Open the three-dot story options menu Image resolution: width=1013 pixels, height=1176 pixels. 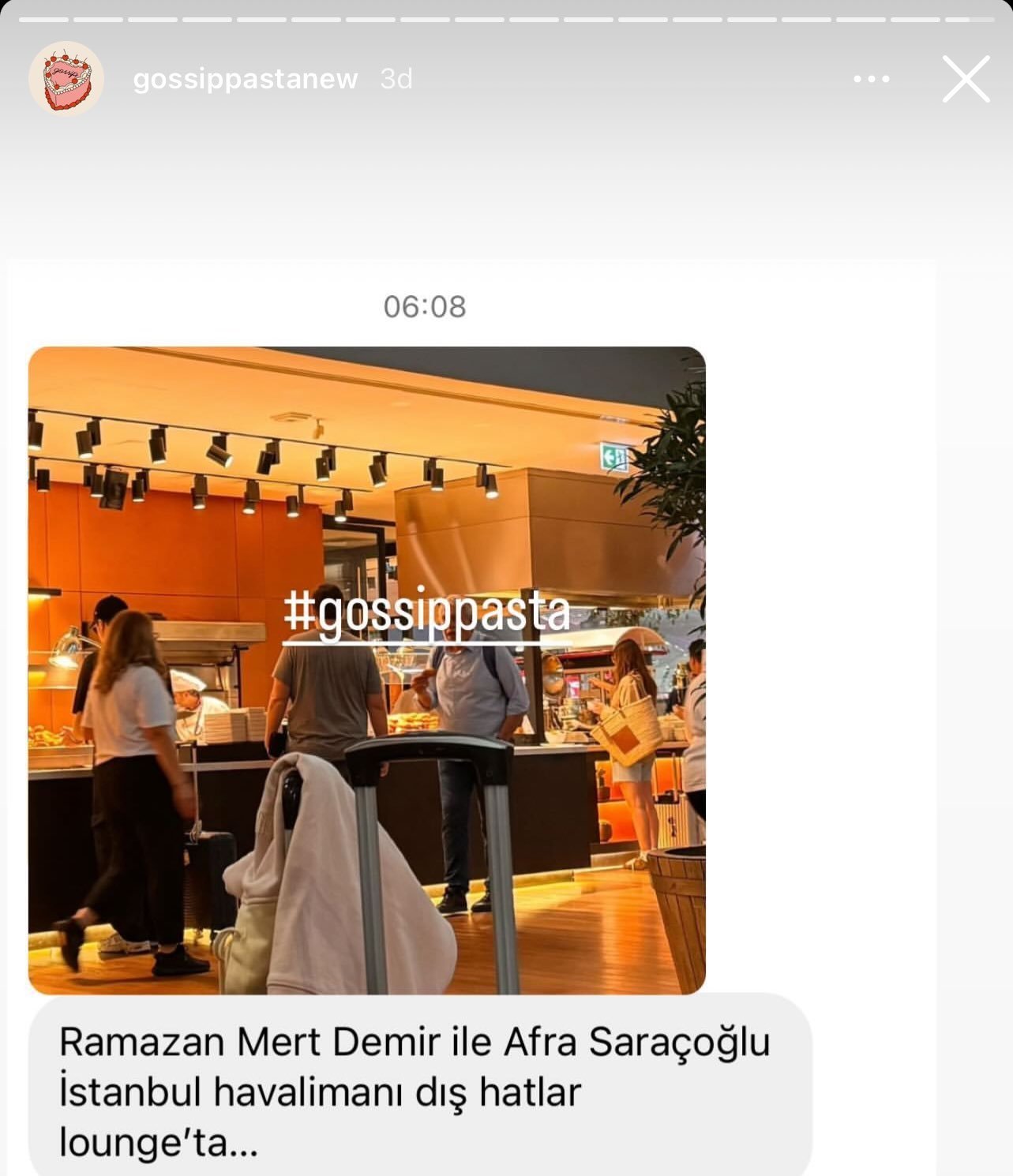tap(872, 79)
